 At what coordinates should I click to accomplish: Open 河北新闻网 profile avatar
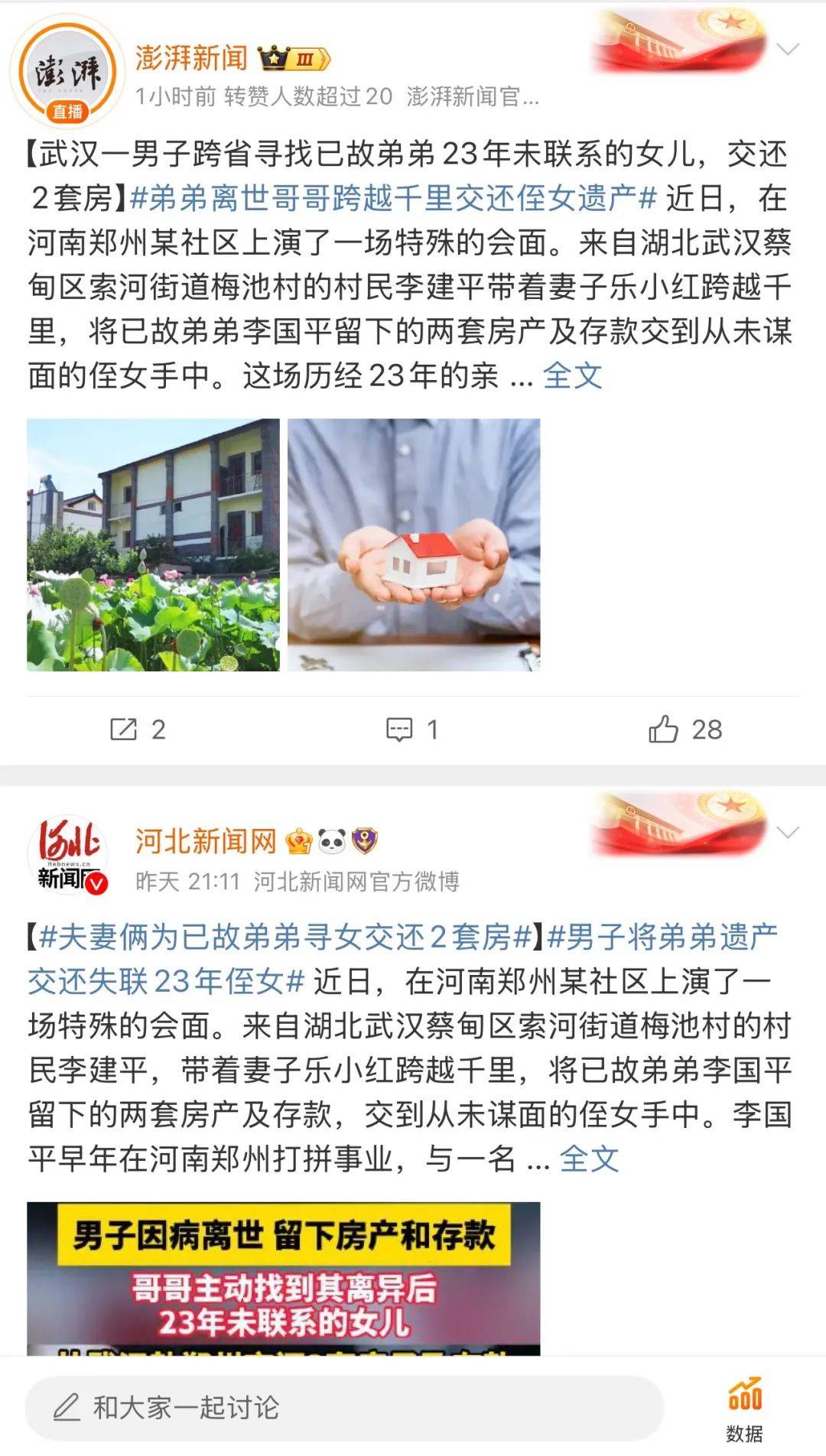click(x=67, y=856)
